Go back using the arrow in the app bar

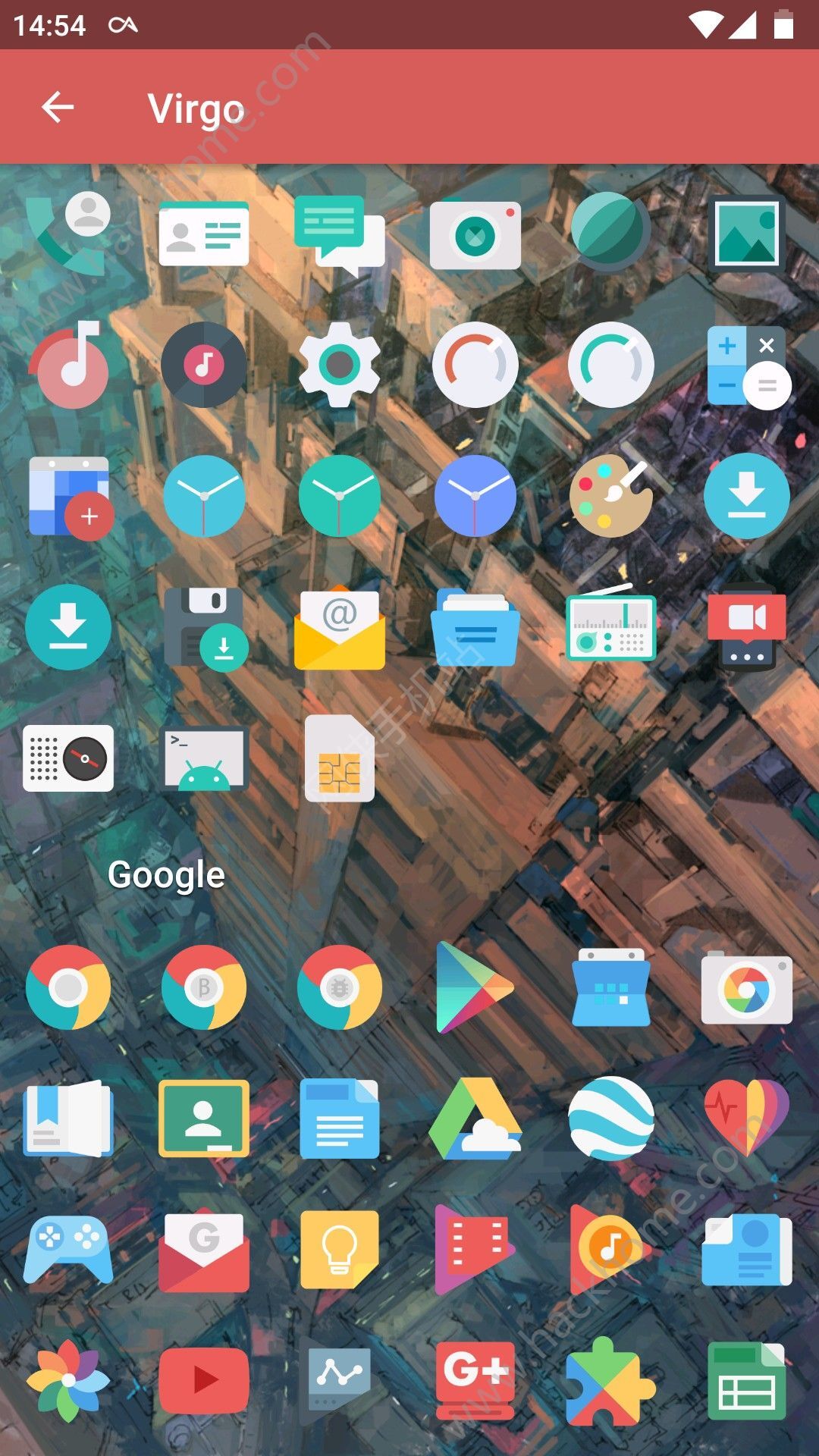58,107
